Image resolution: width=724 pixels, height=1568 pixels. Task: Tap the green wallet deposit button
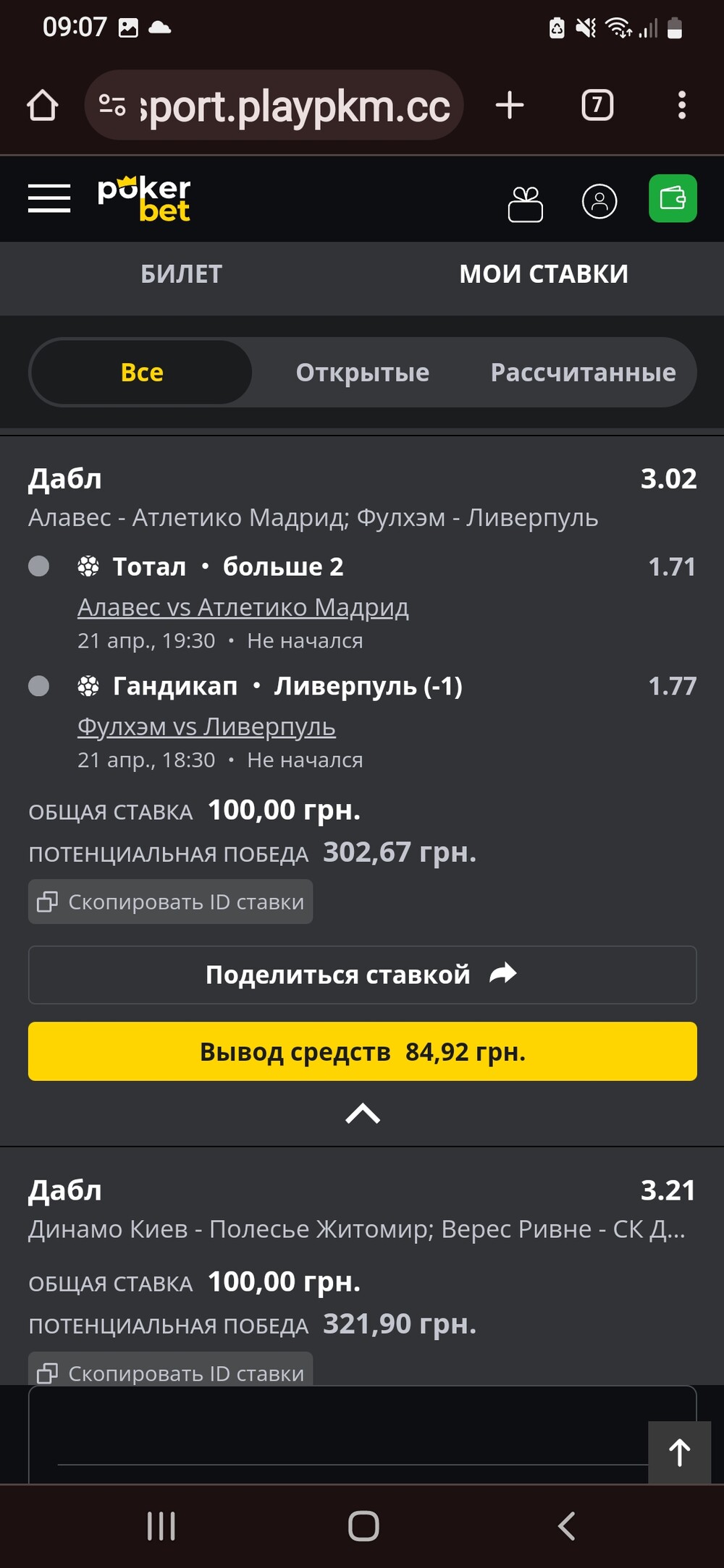(x=673, y=198)
